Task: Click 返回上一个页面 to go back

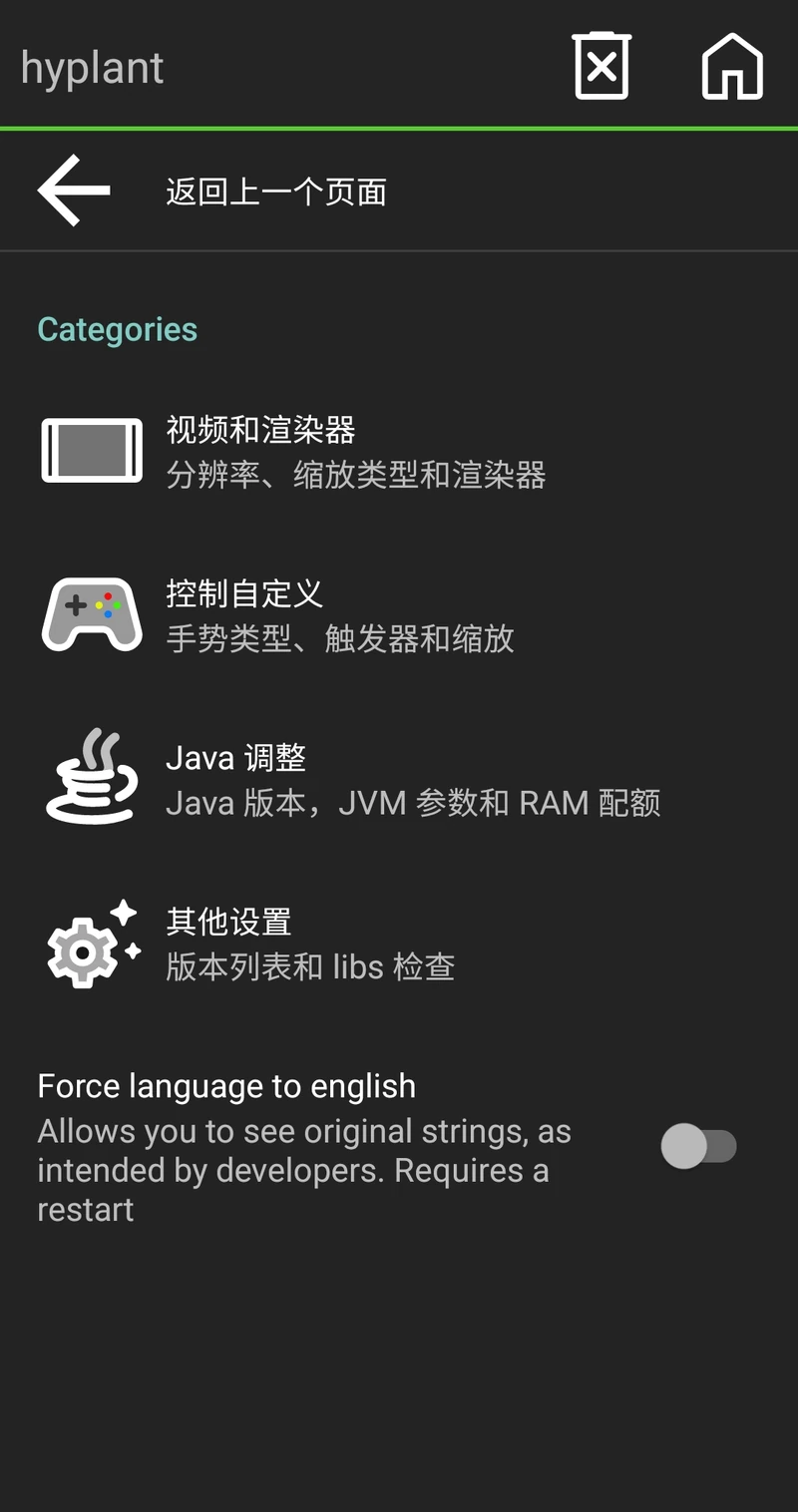Action: click(x=276, y=191)
